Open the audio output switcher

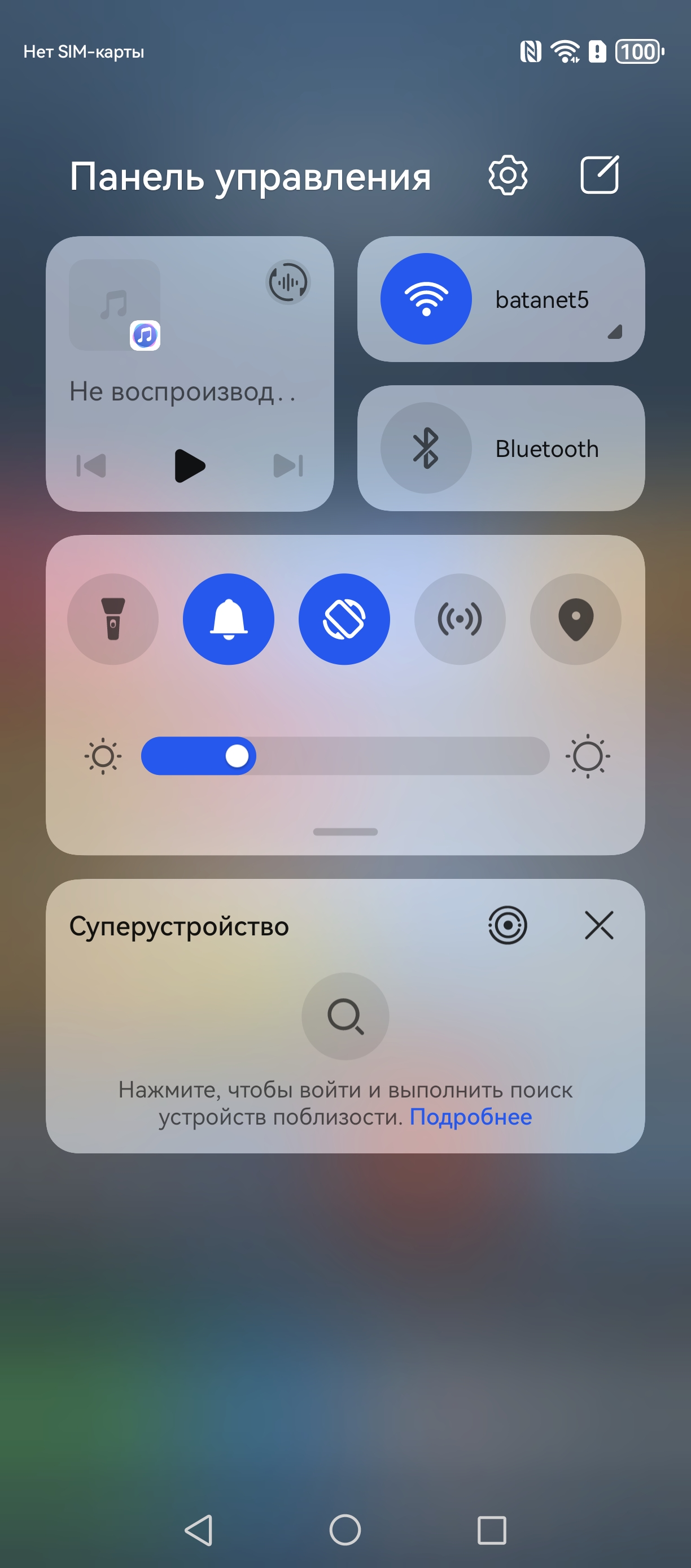coord(288,282)
